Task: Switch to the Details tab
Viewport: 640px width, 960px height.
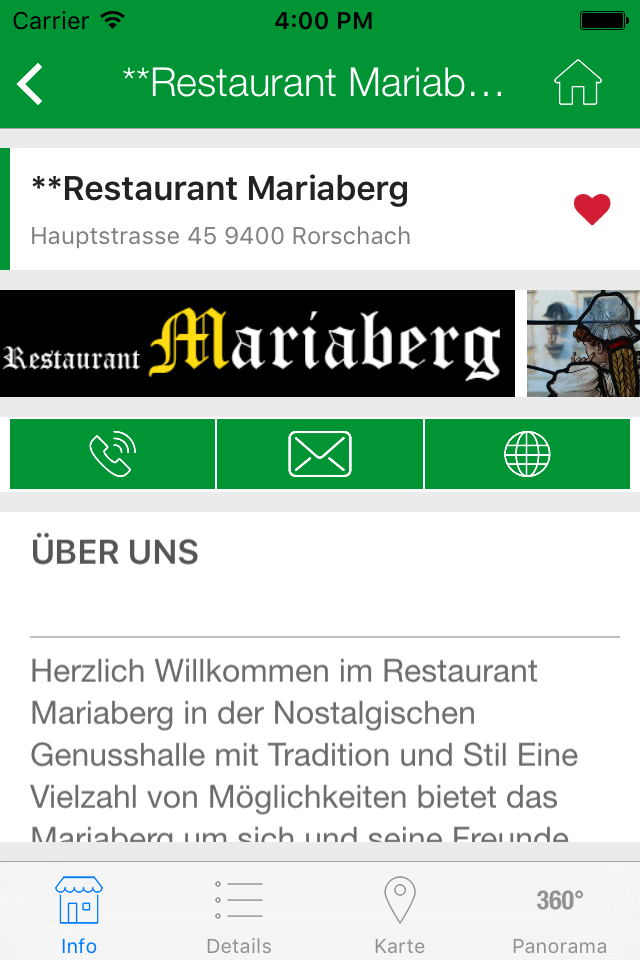Action: [239, 915]
